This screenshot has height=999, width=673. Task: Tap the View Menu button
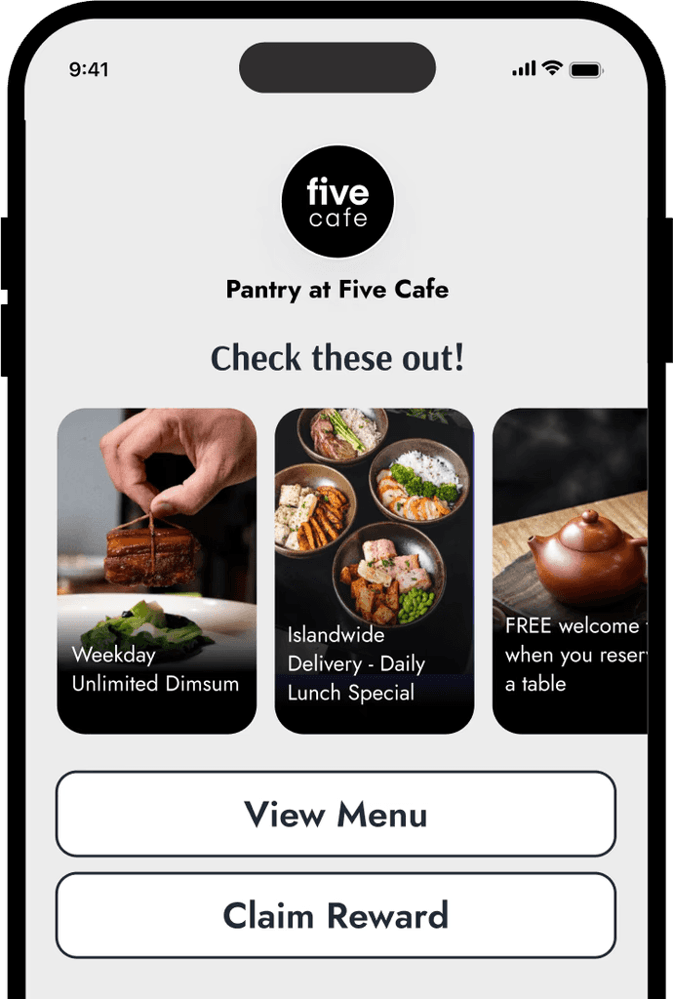point(335,814)
